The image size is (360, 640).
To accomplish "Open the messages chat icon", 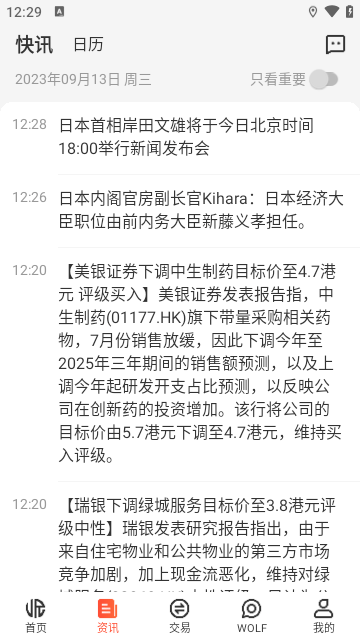I will click(336, 44).
